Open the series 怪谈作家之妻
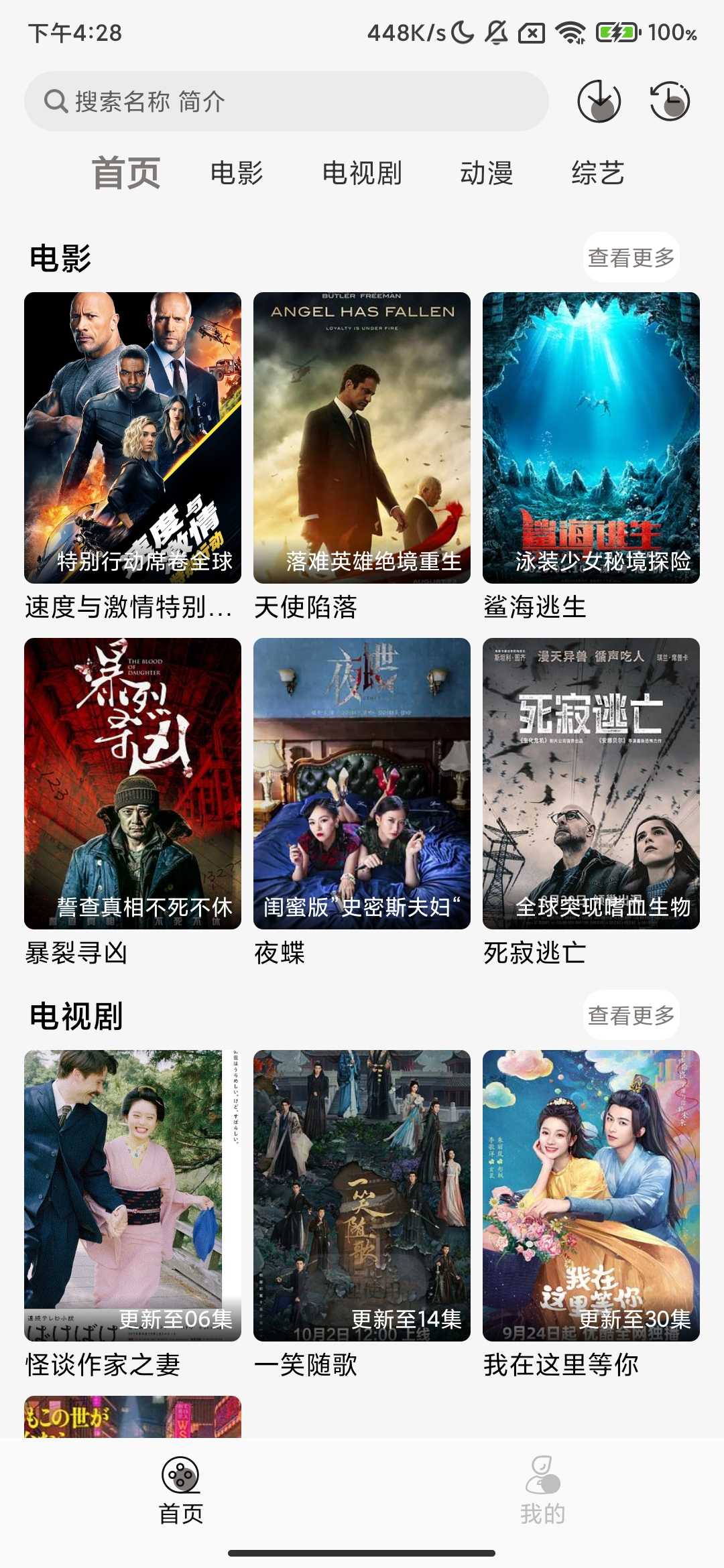The image size is (724, 1568). pos(133,1195)
